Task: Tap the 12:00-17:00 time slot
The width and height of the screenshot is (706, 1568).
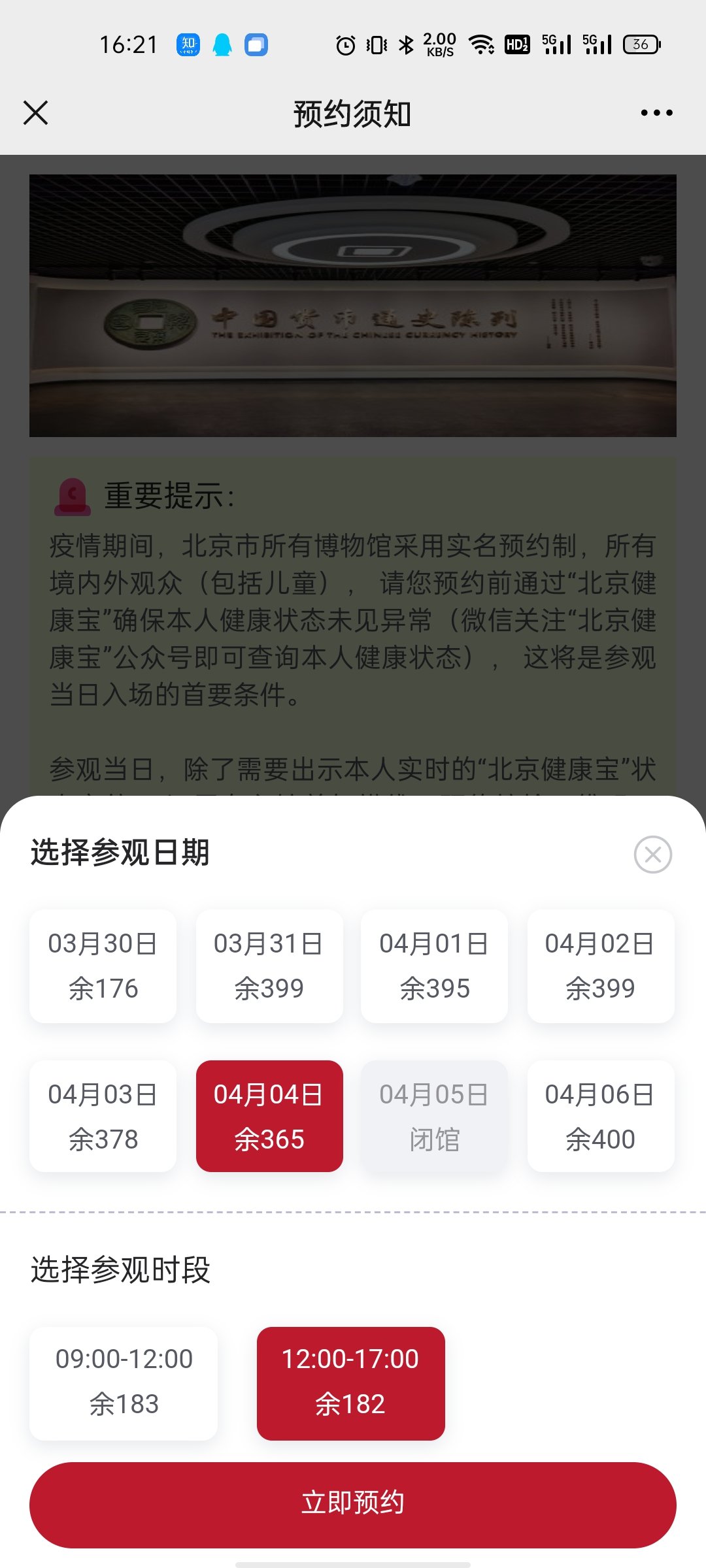Action: point(350,1382)
